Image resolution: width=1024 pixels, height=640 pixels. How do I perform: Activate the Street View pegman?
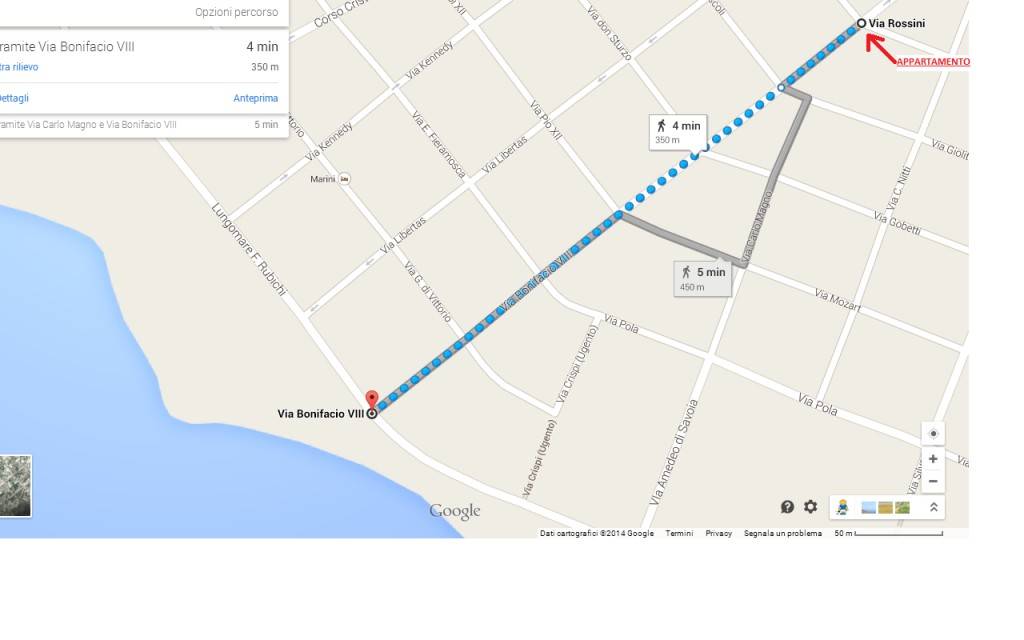(x=842, y=507)
